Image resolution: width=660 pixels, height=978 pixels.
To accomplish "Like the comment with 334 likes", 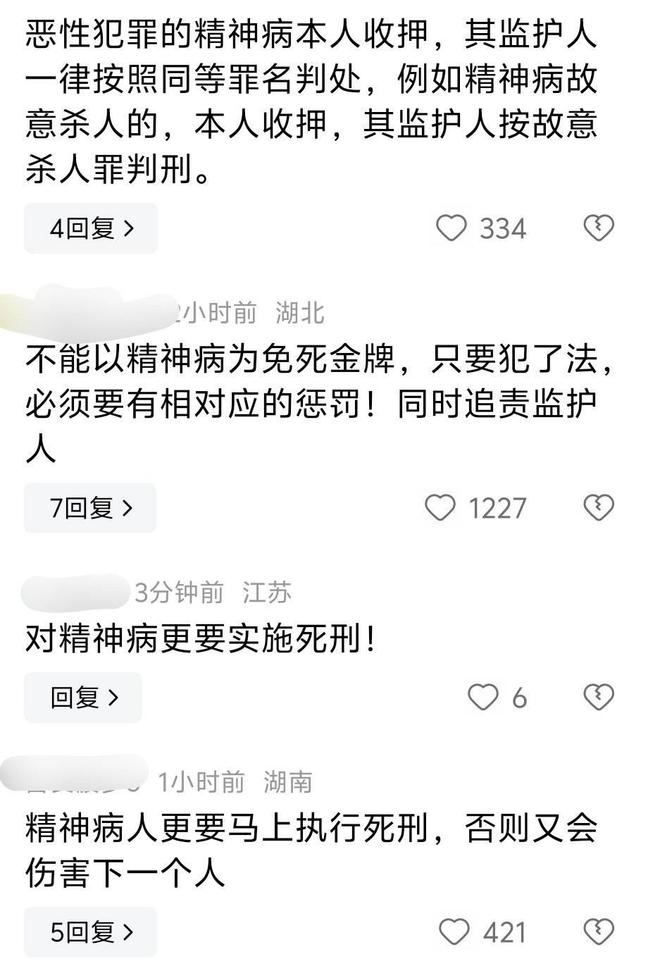I will click(452, 229).
